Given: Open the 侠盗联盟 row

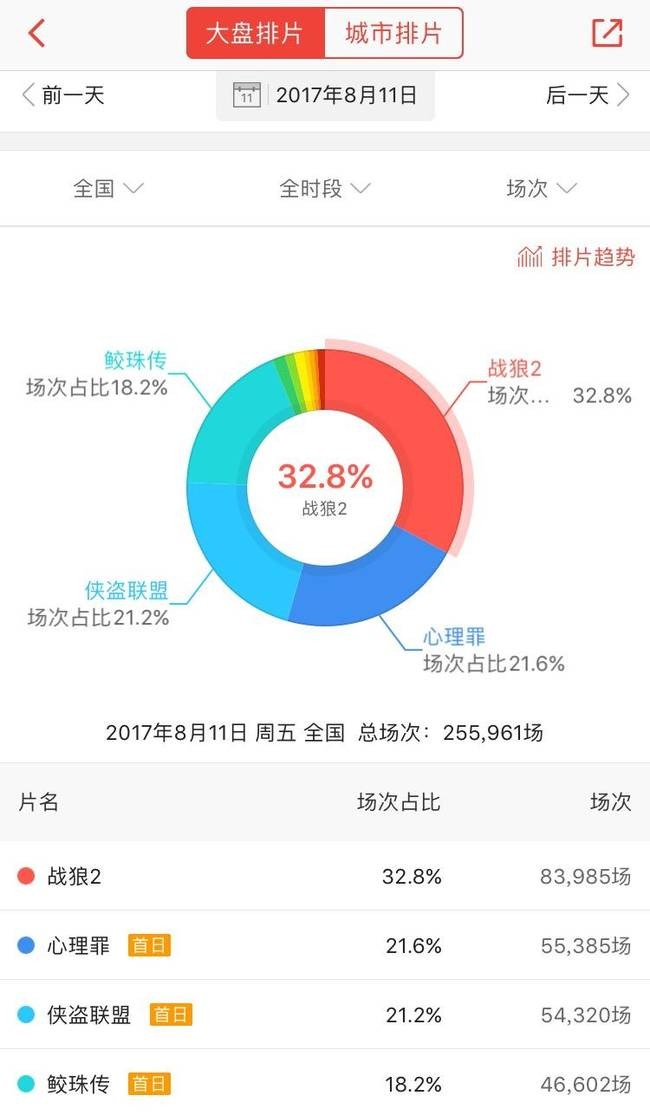Looking at the screenshot, I should [325, 1015].
